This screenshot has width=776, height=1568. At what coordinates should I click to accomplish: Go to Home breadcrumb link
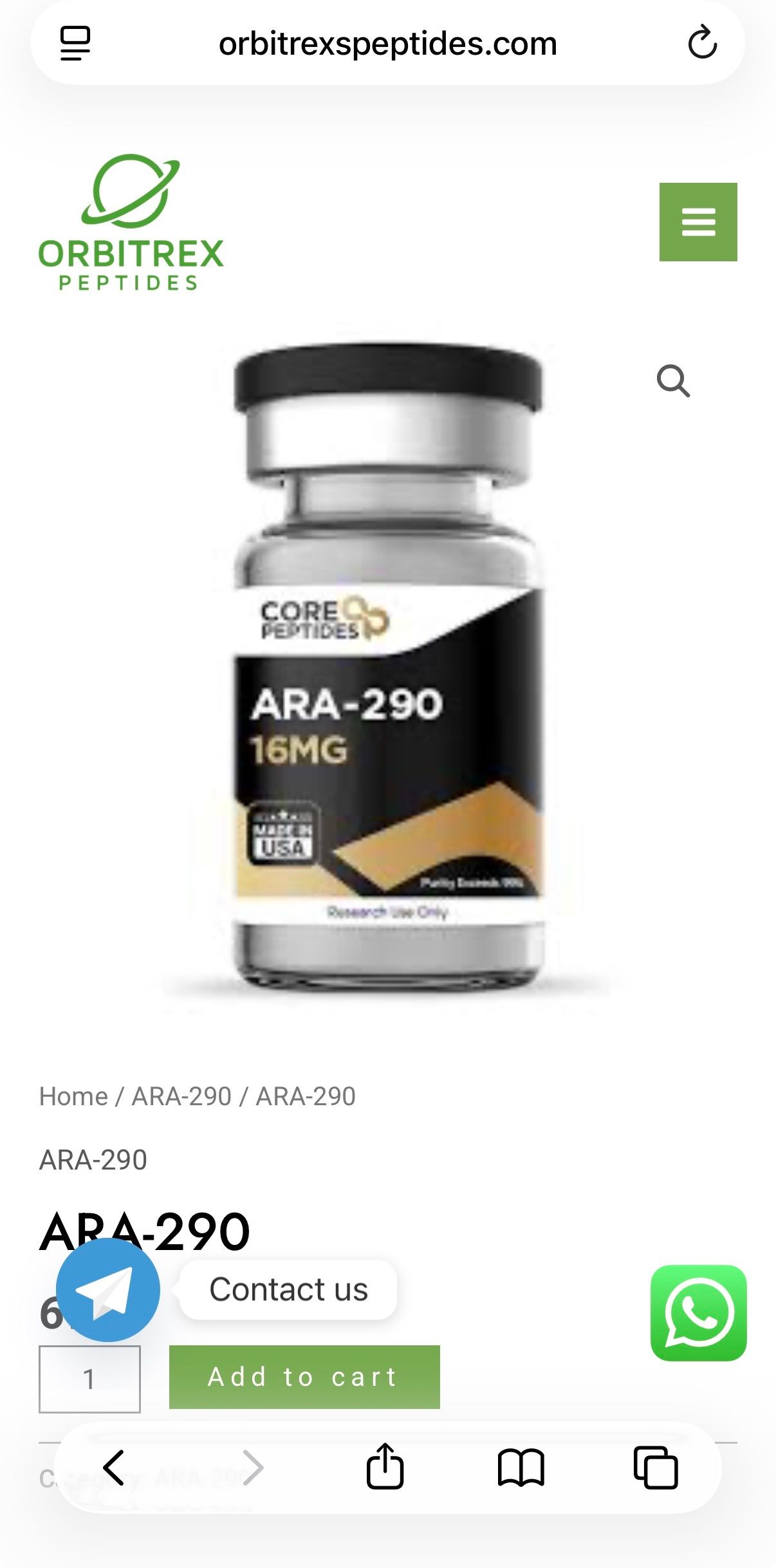73,1096
